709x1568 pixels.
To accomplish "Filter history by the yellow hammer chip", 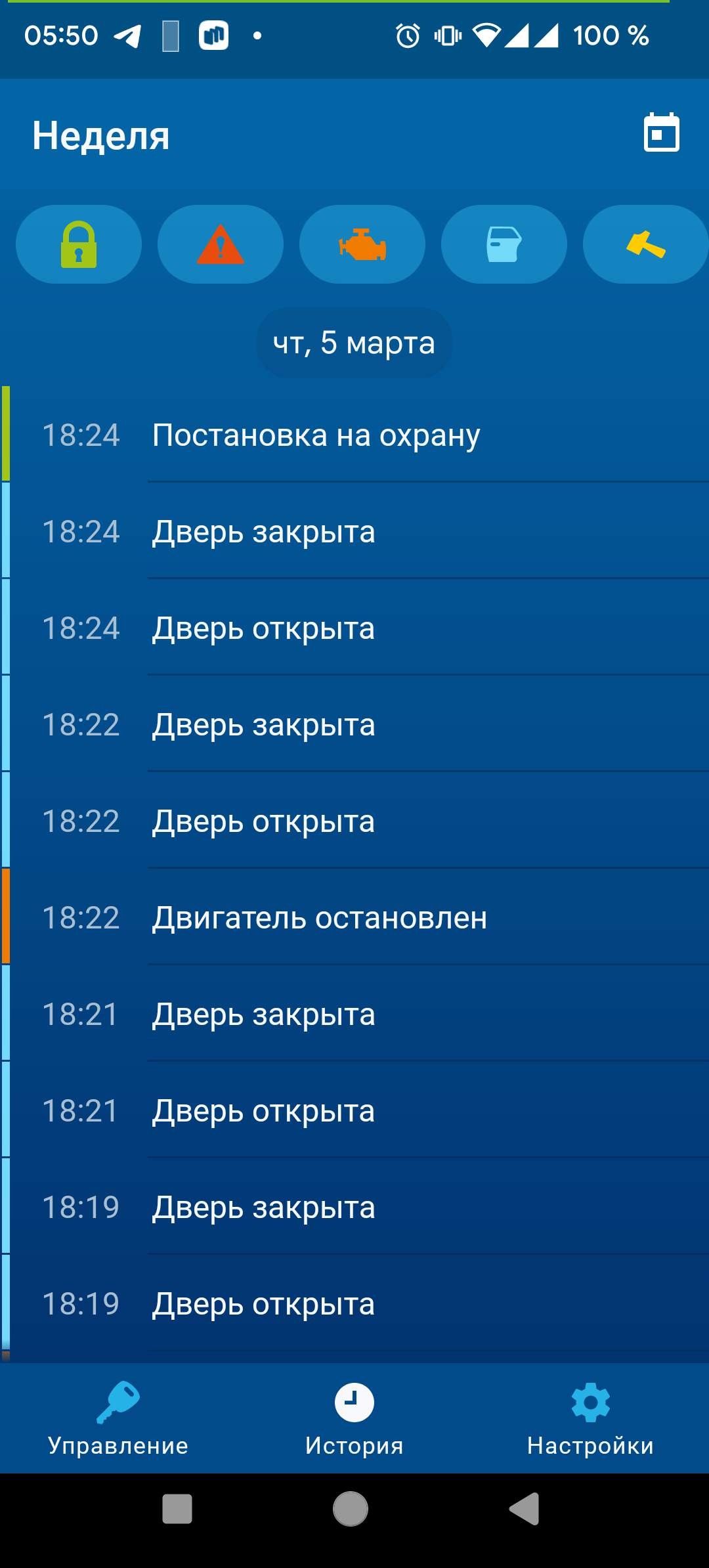I will [x=645, y=244].
